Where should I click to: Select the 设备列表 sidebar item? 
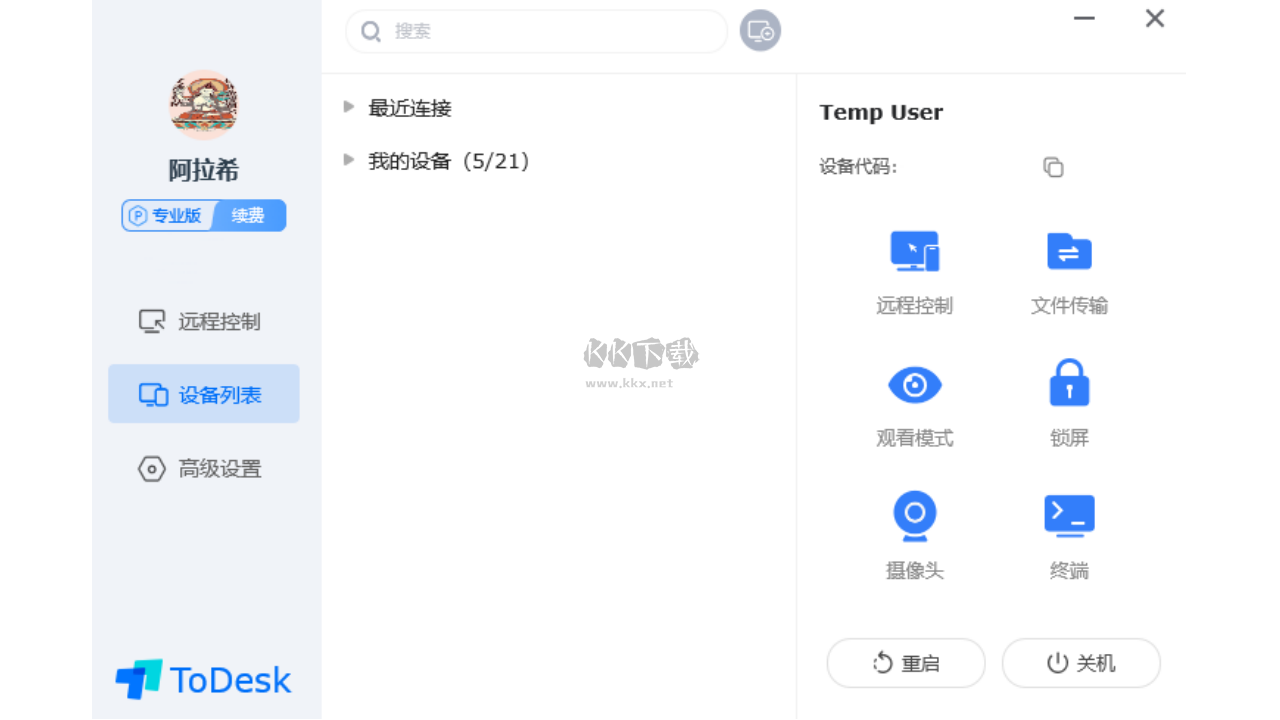(x=203, y=394)
